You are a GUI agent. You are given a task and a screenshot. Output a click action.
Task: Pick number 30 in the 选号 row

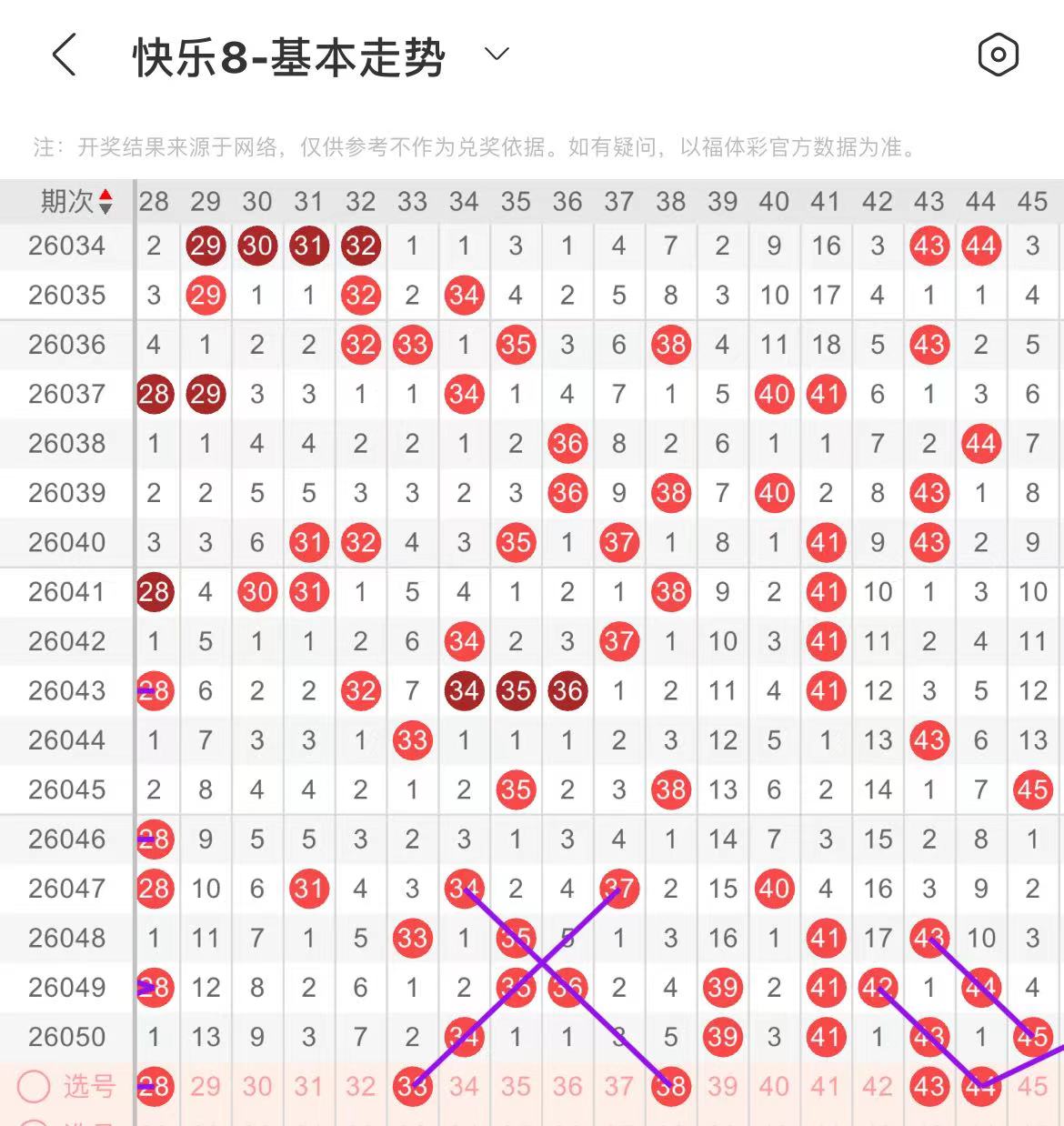coord(257,1086)
